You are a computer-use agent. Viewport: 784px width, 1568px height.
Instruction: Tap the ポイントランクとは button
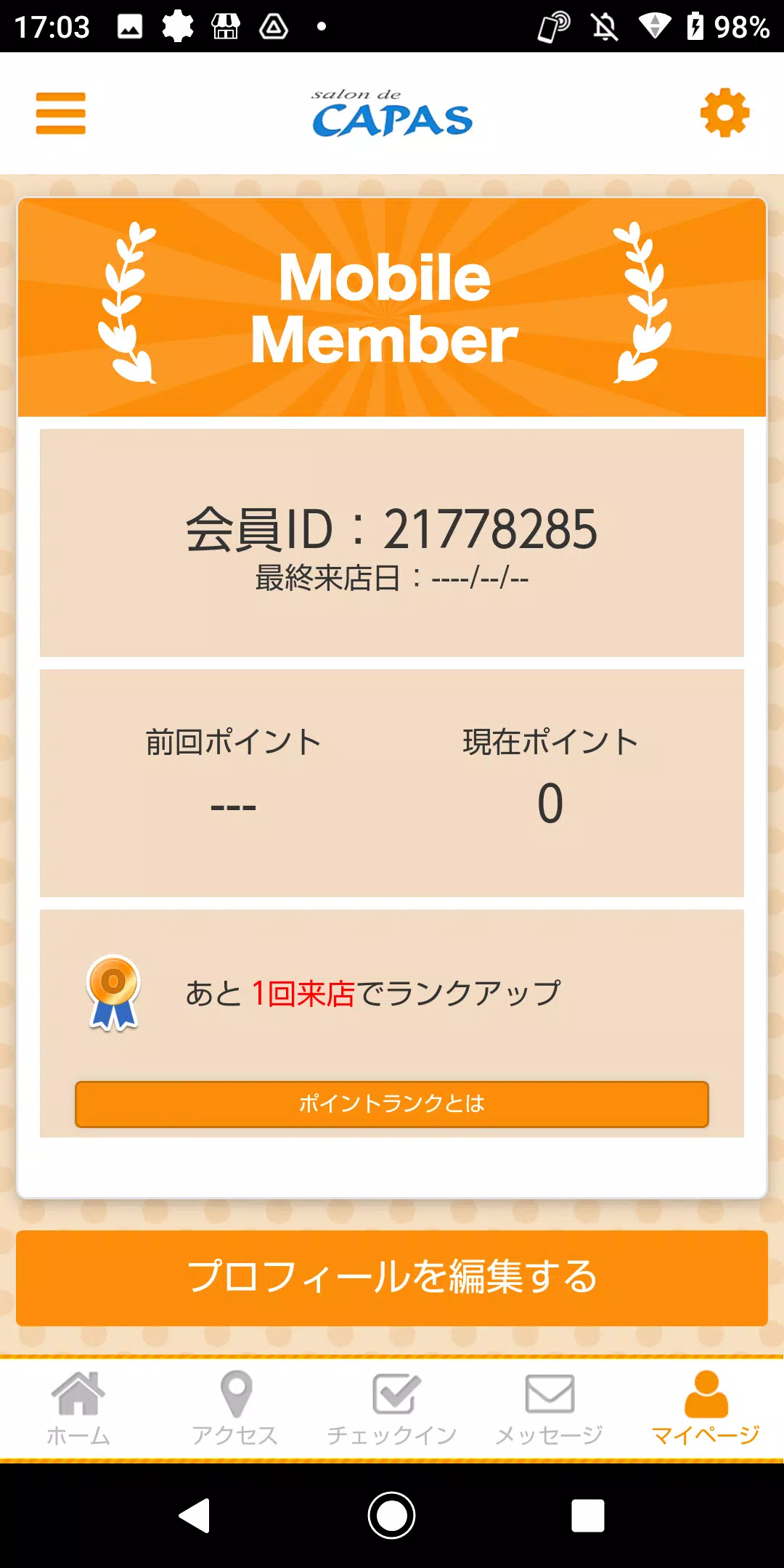(x=392, y=1103)
